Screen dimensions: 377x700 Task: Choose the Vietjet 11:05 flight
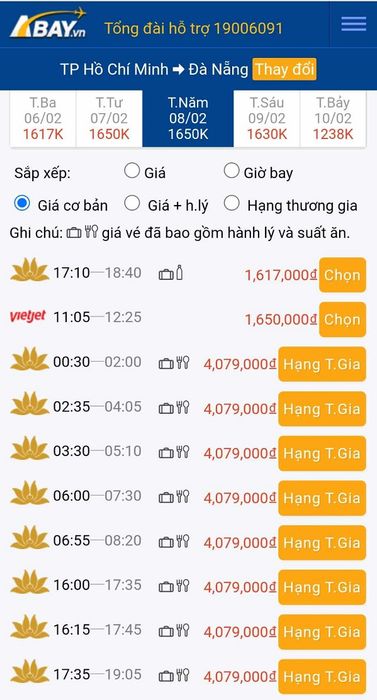tap(342, 320)
